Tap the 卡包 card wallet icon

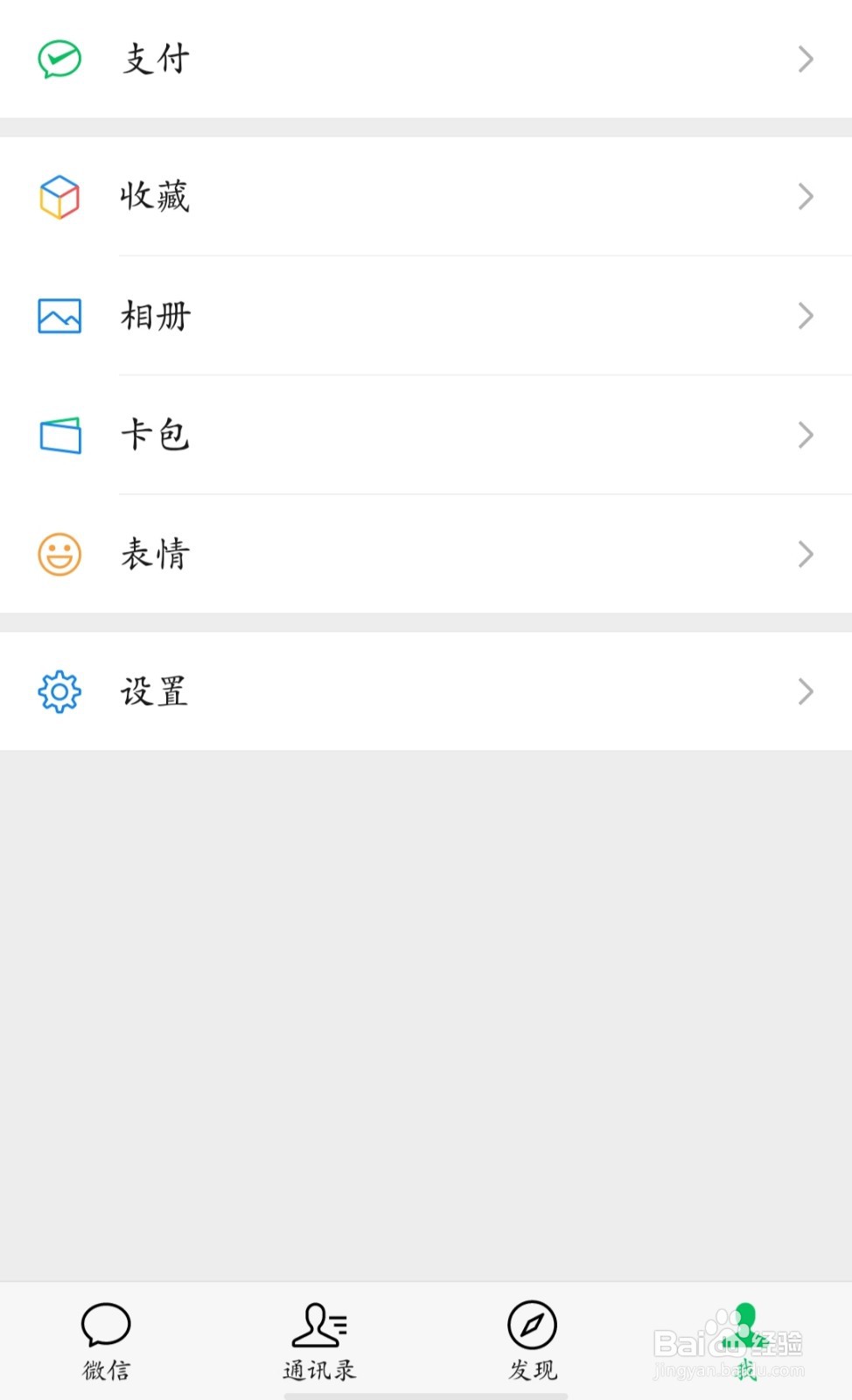(x=59, y=435)
